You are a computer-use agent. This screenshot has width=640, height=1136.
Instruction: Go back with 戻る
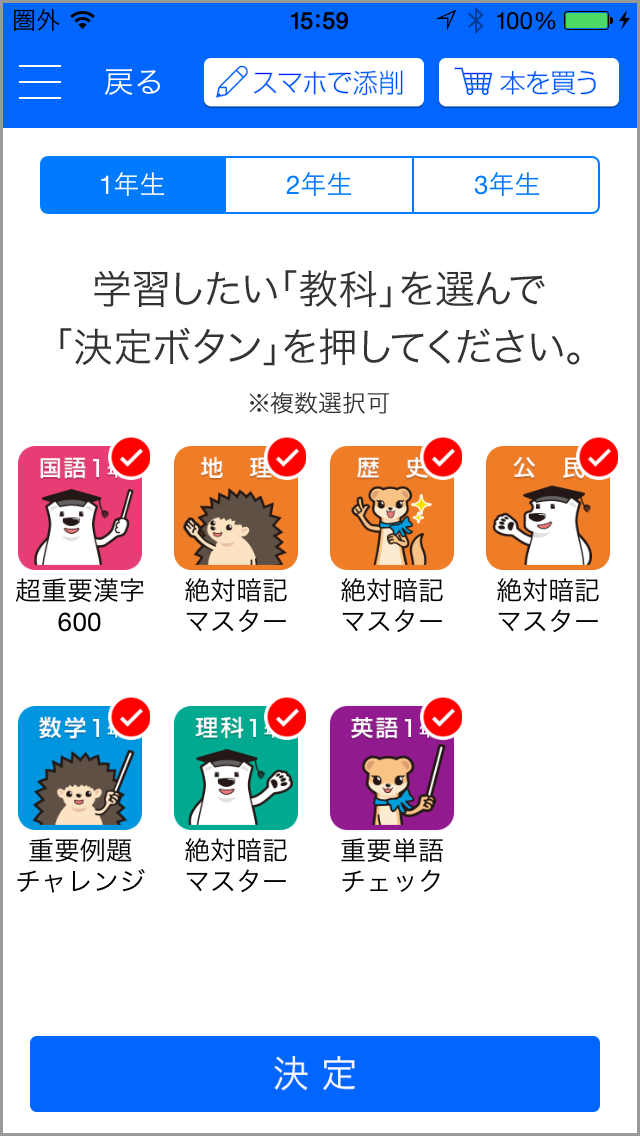pos(133,82)
